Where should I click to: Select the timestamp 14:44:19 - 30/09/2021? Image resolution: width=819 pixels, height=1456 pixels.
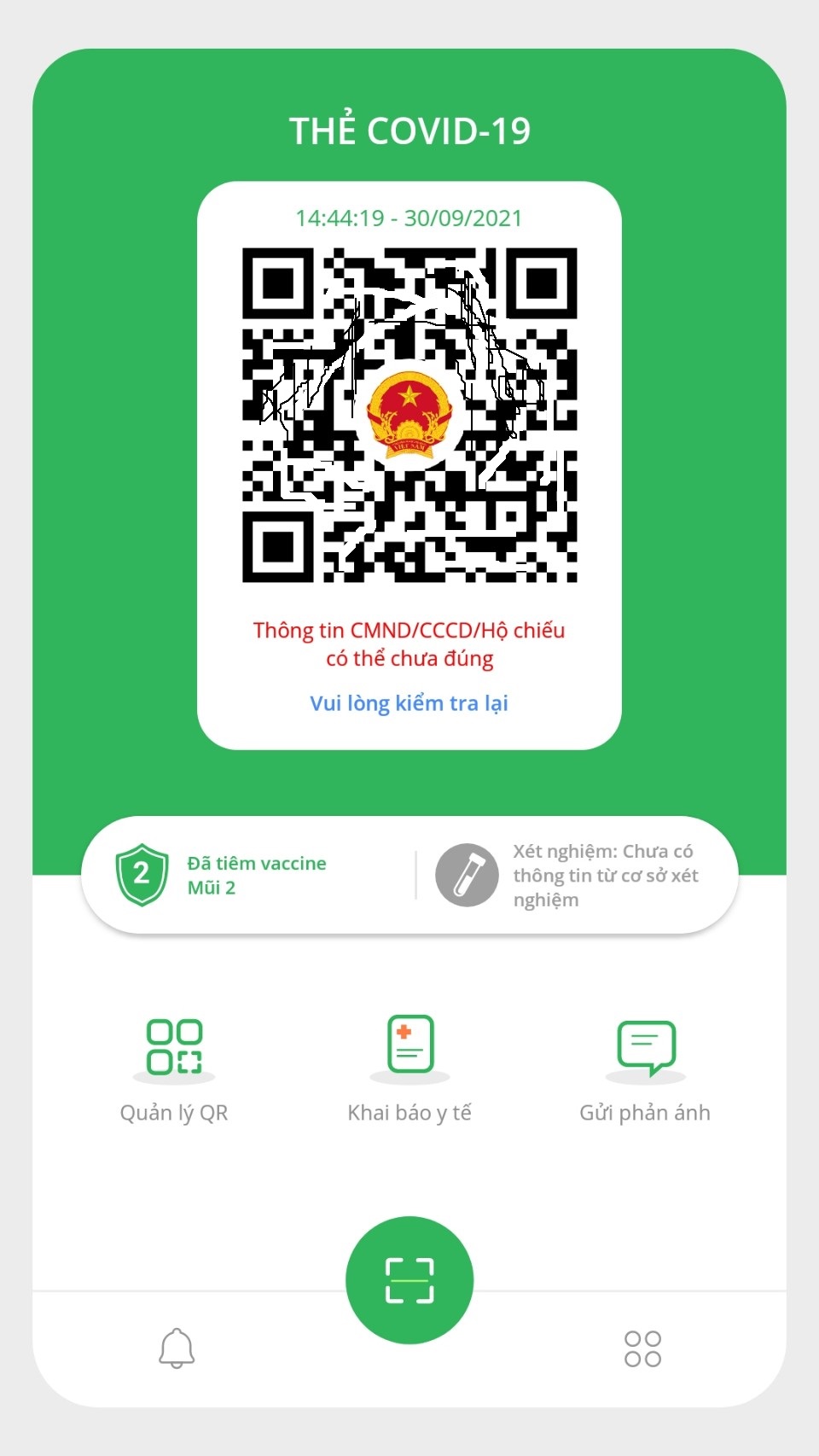pos(409,217)
